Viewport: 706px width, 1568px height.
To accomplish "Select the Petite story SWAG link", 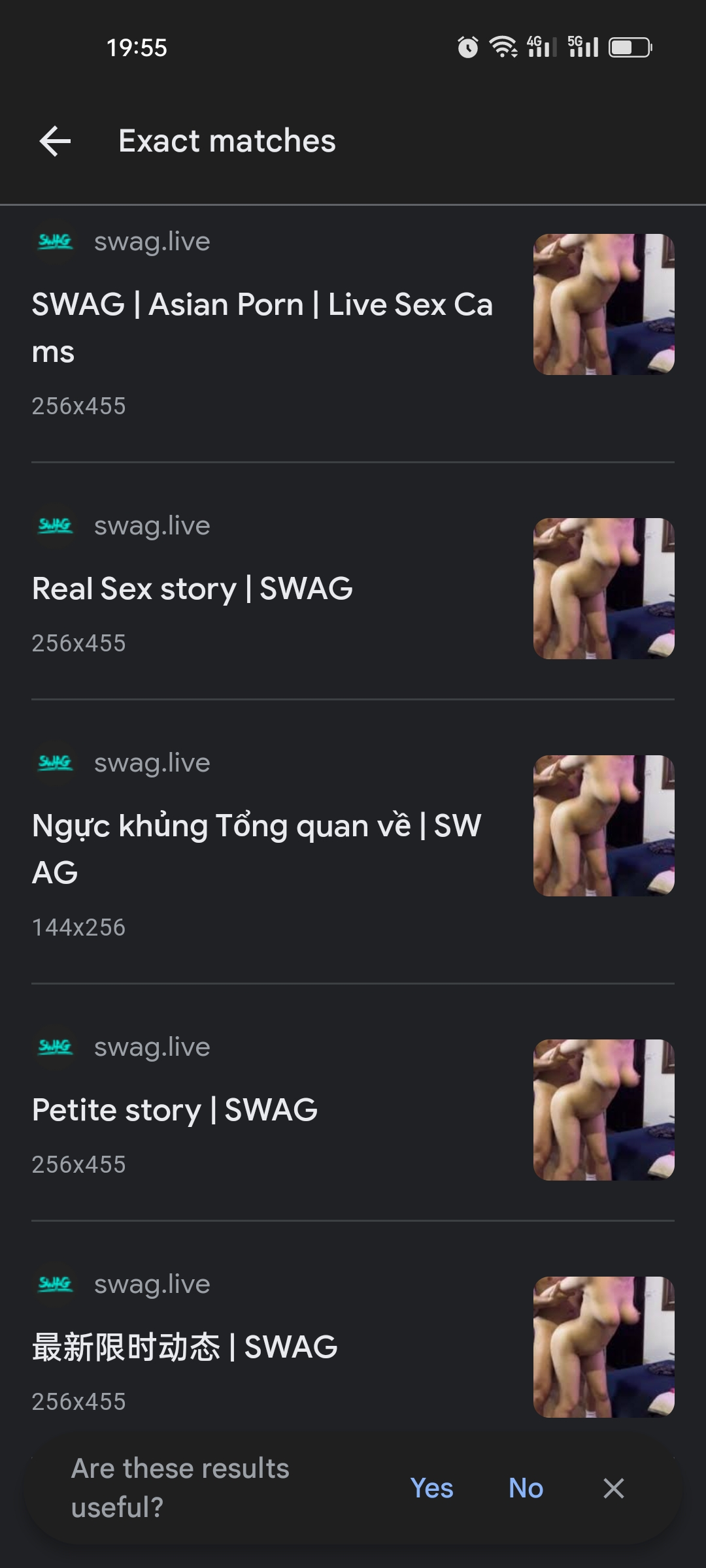I will point(175,1109).
